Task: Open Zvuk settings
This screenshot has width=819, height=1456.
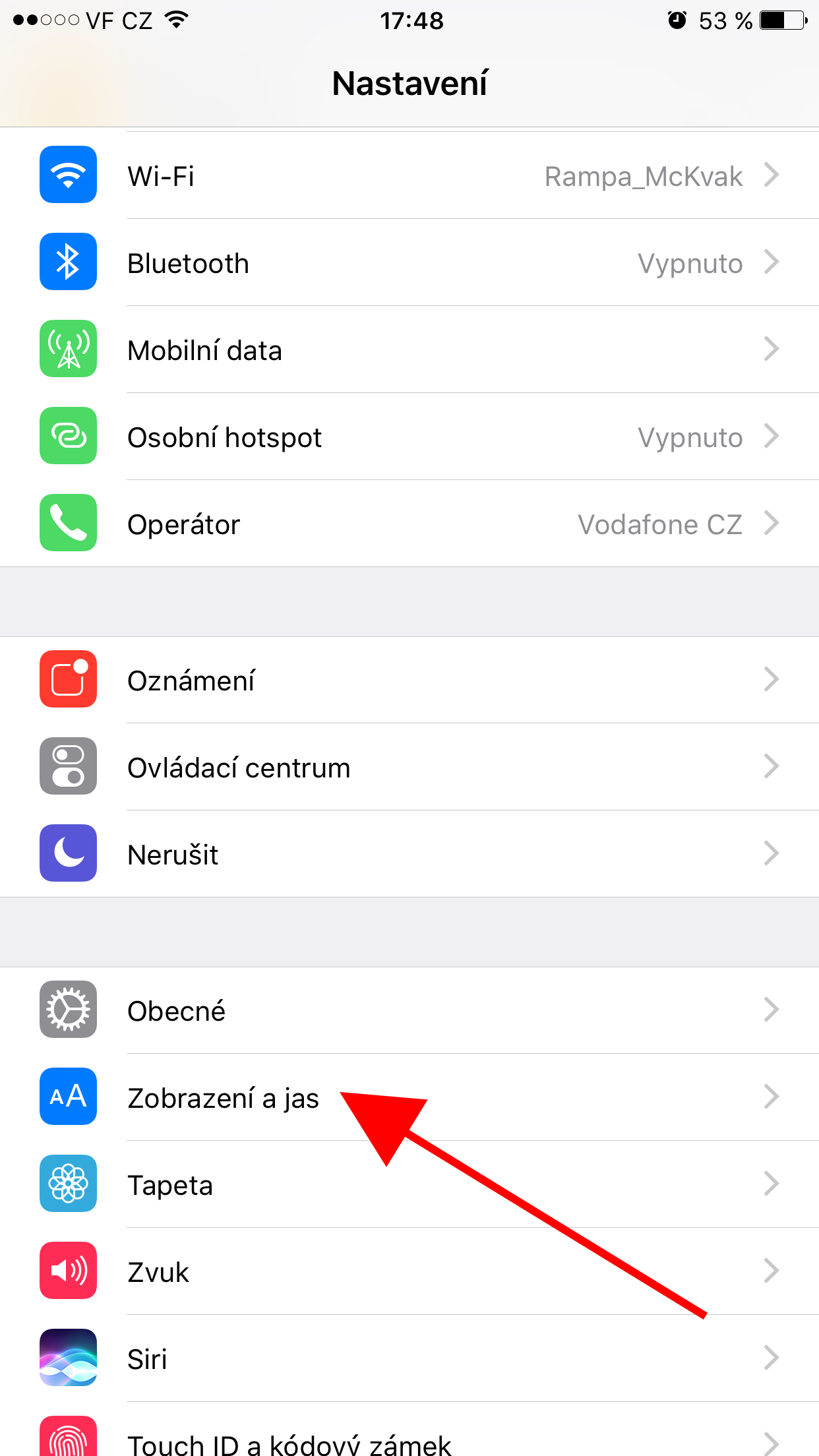Action: pyautogui.click(x=409, y=1272)
